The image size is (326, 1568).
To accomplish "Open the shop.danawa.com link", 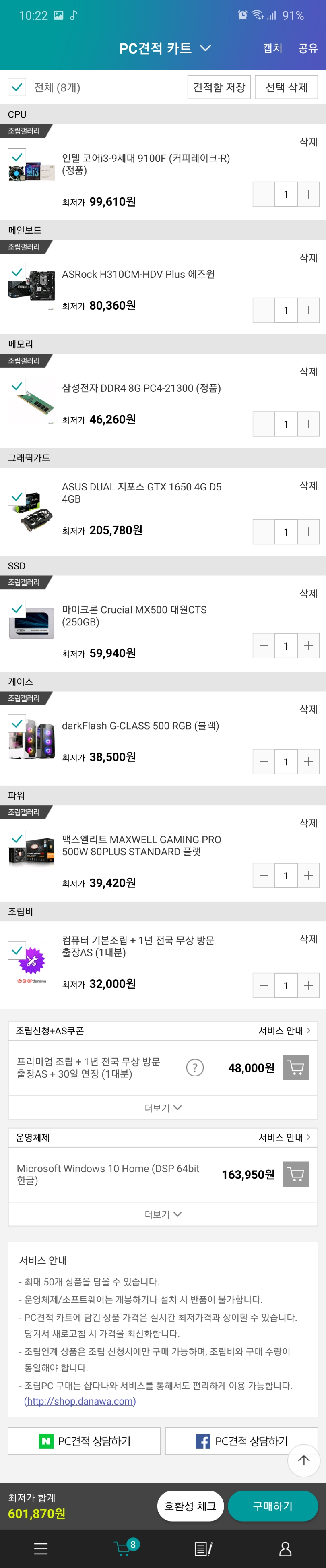I will pos(80,1400).
